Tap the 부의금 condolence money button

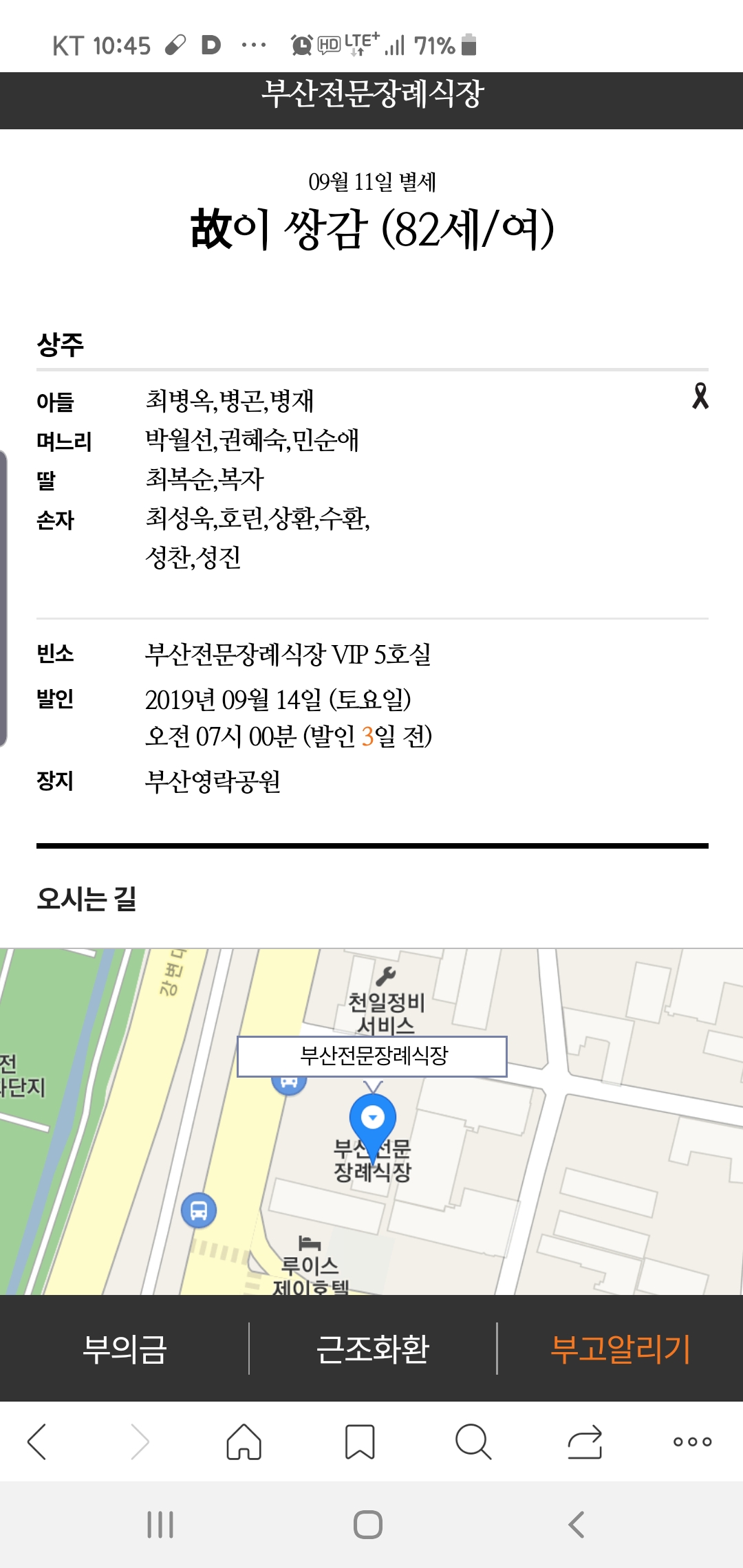click(125, 1349)
